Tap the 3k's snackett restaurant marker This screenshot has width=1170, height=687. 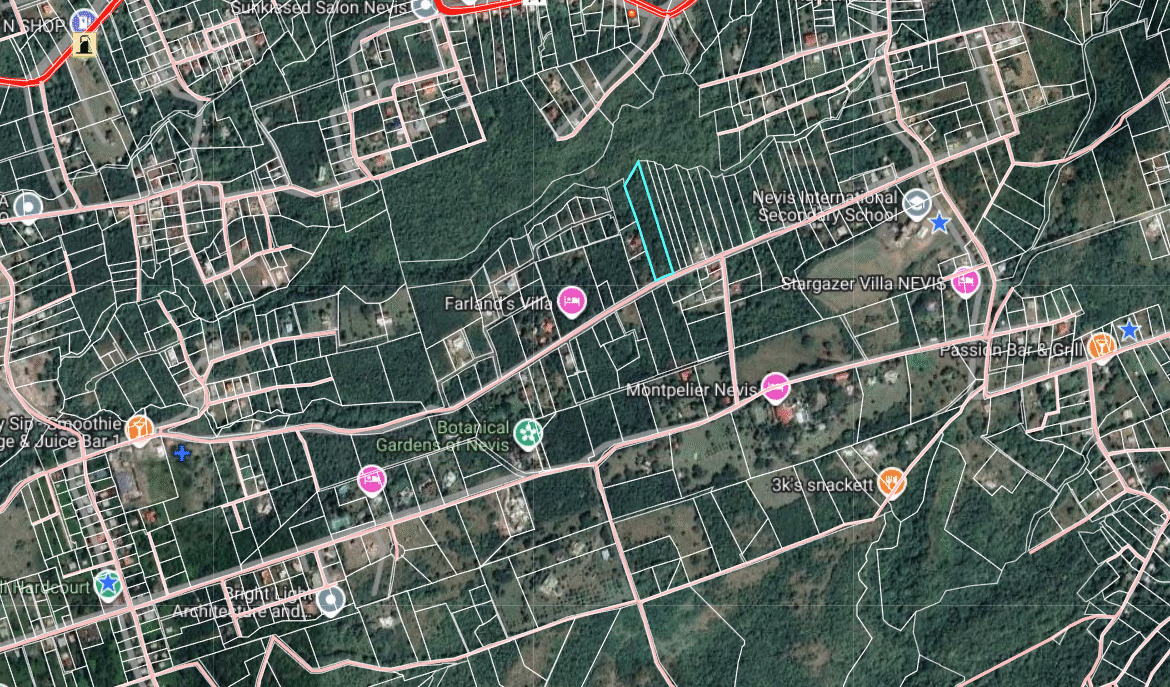coord(892,482)
